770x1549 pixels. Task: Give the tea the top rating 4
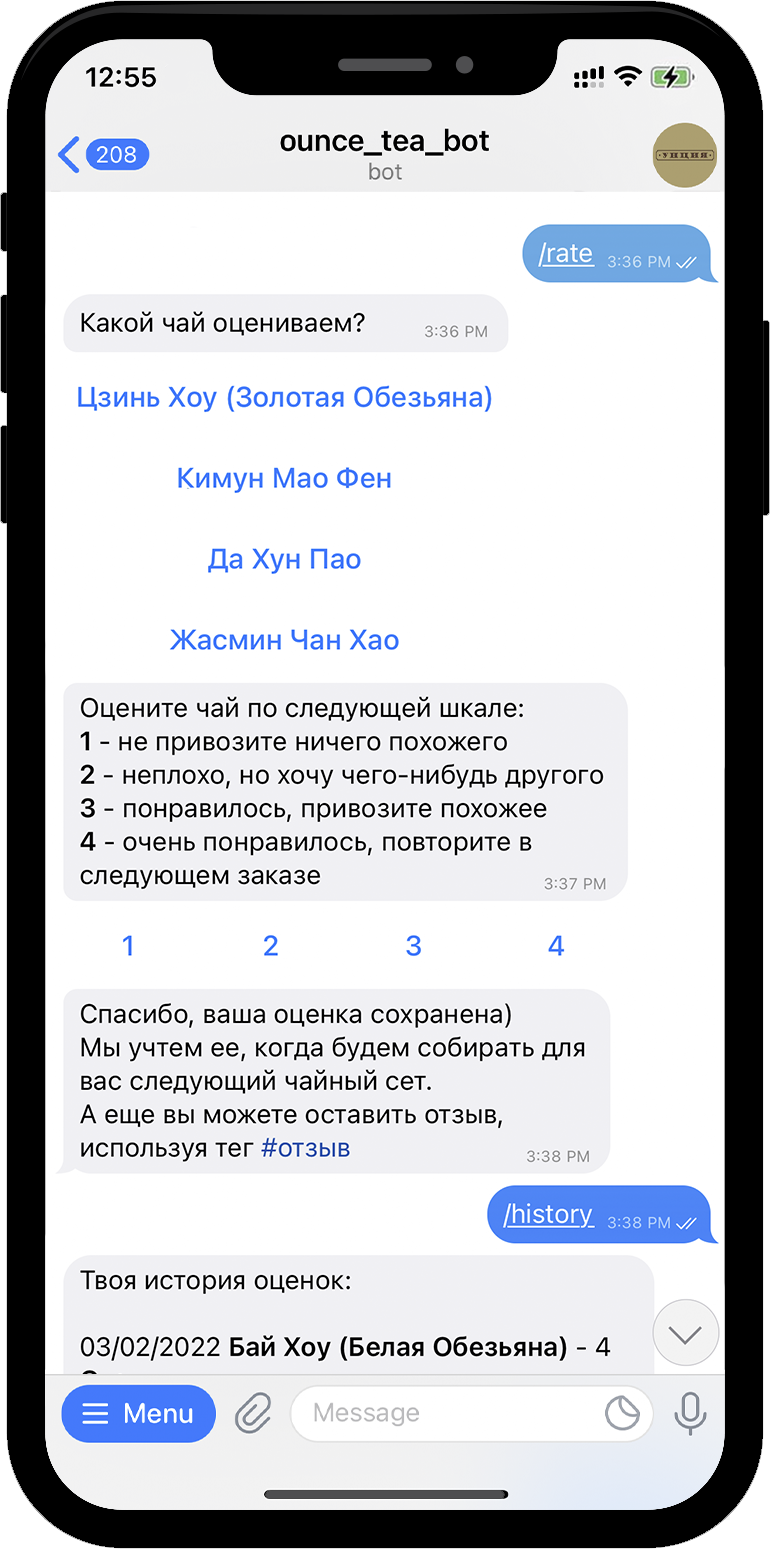pyautogui.click(x=556, y=946)
